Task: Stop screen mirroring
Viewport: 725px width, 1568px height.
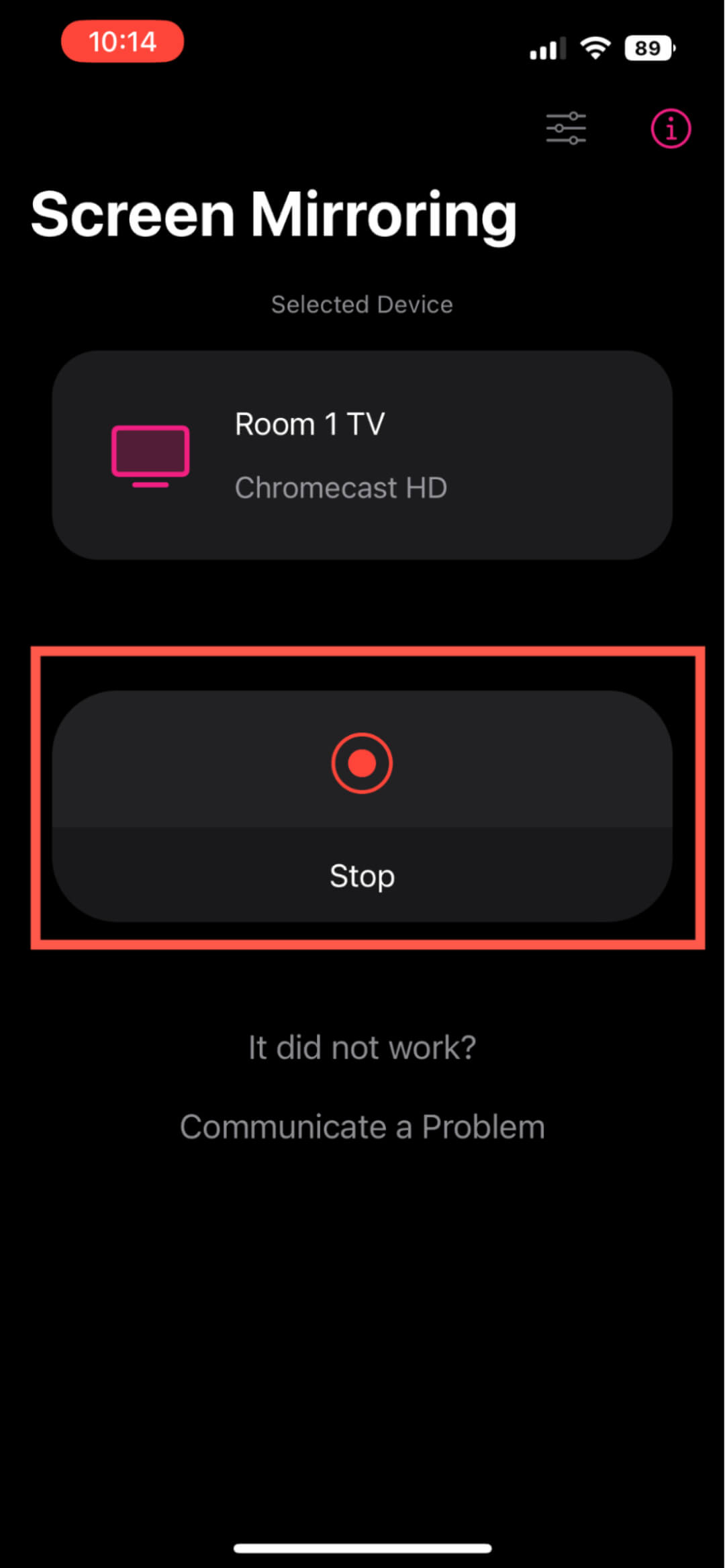Action: pos(362,806)
